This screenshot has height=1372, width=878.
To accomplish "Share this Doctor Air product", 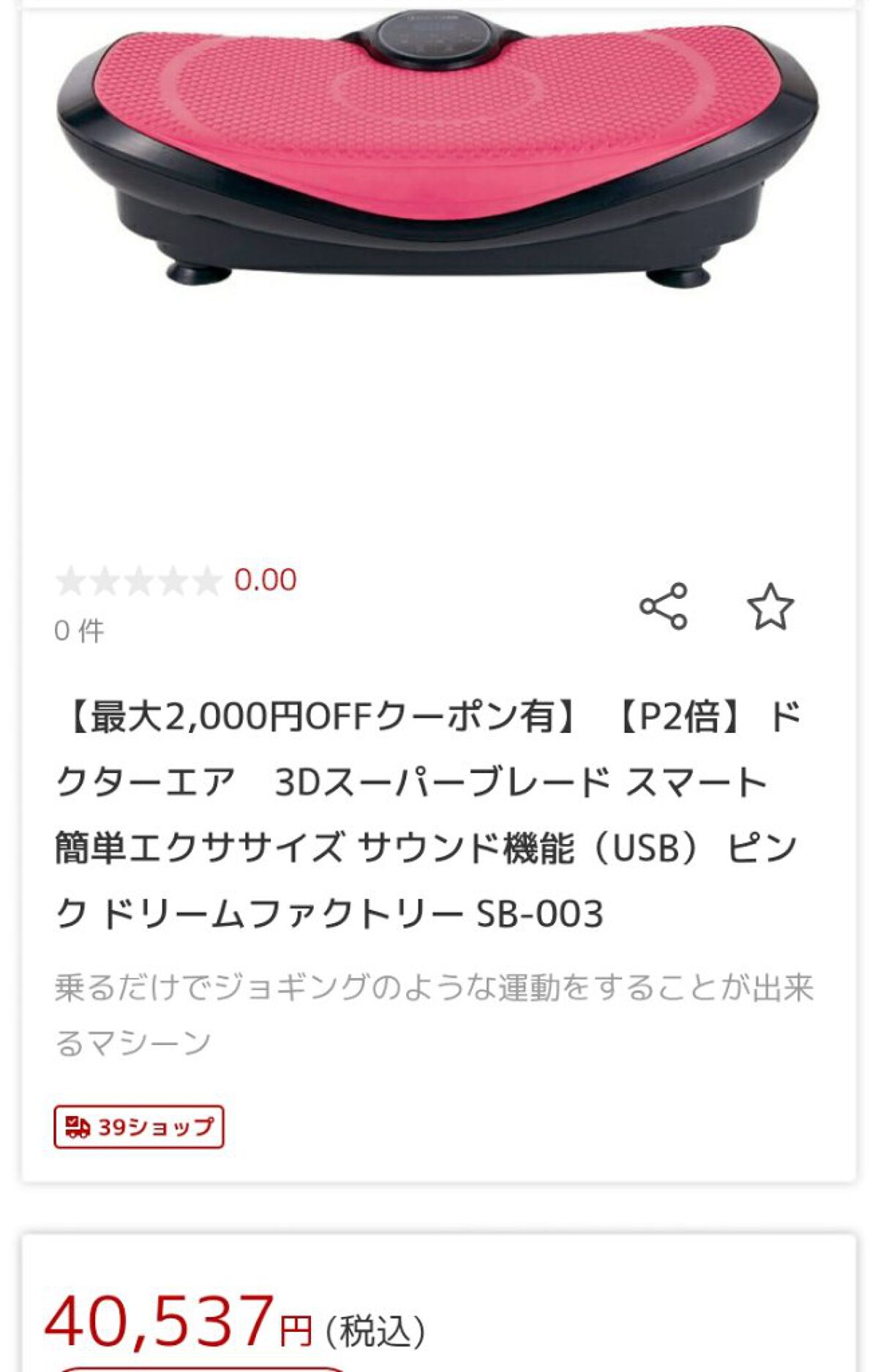I will [x=663, y=606].
